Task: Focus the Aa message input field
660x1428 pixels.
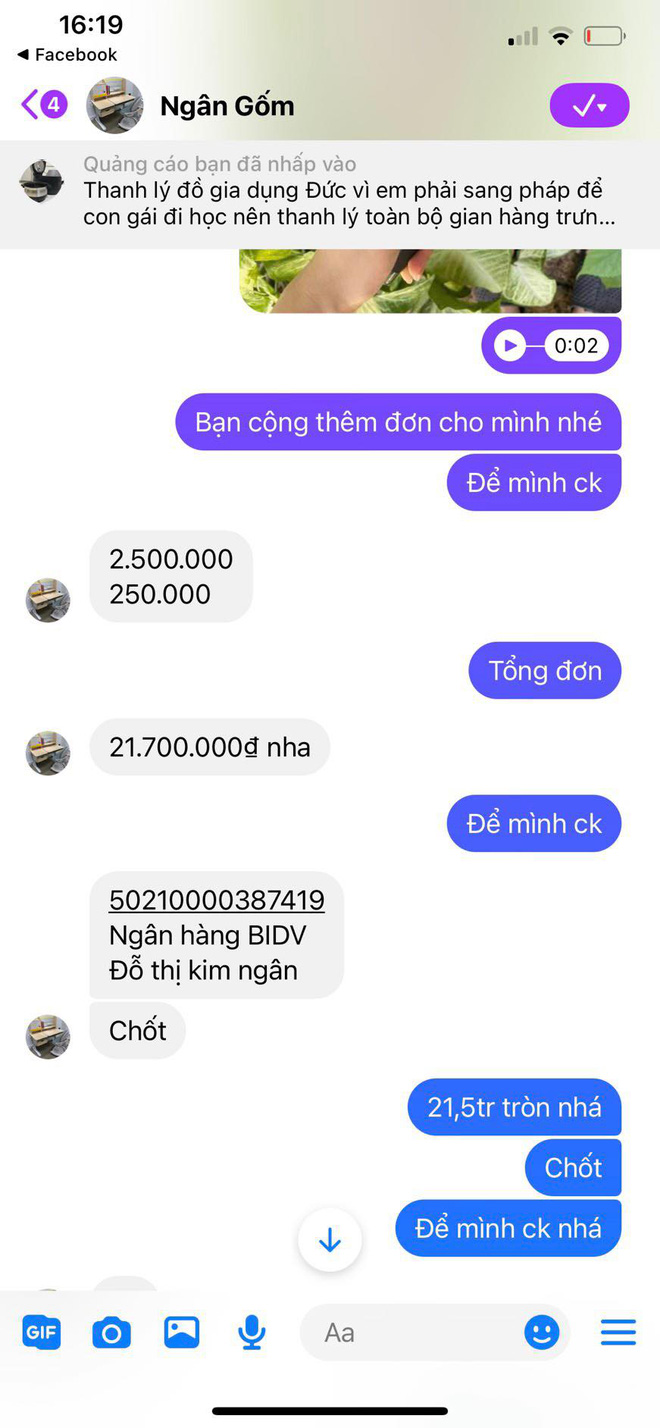Action: tap(410, 1332)
